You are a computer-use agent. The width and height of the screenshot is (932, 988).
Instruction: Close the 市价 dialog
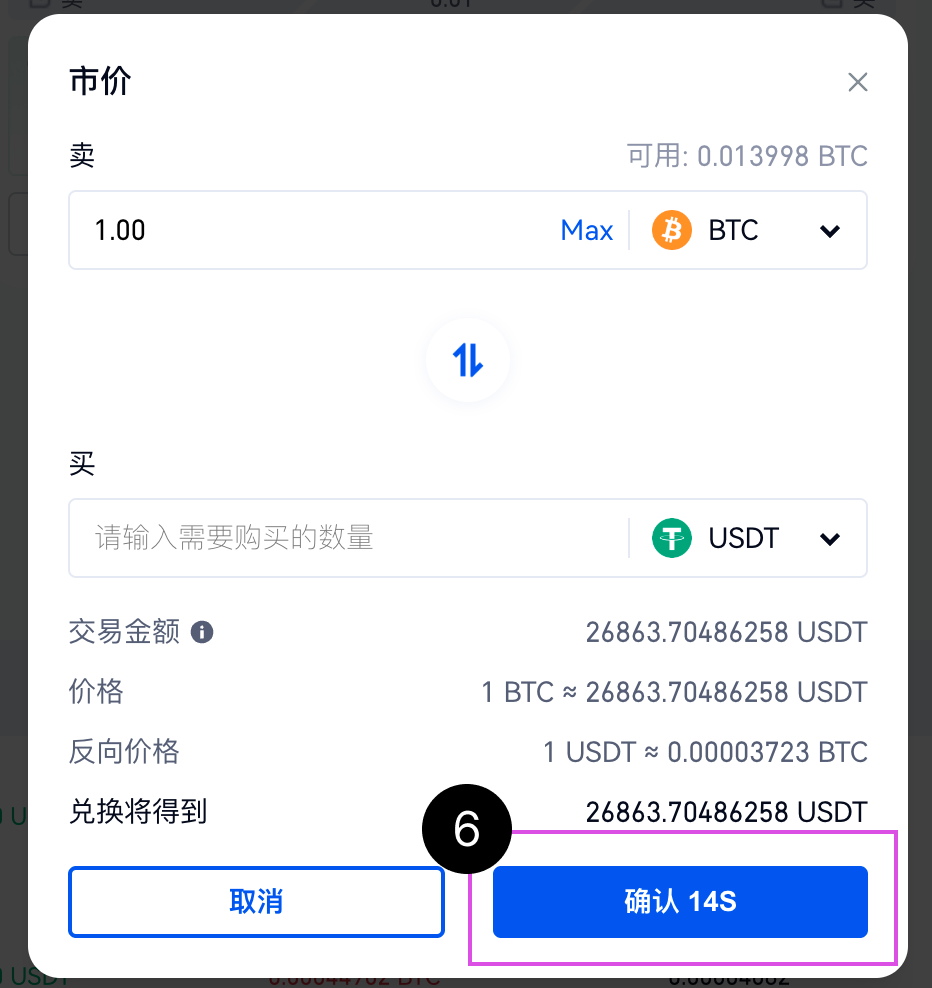pos(857,82)
